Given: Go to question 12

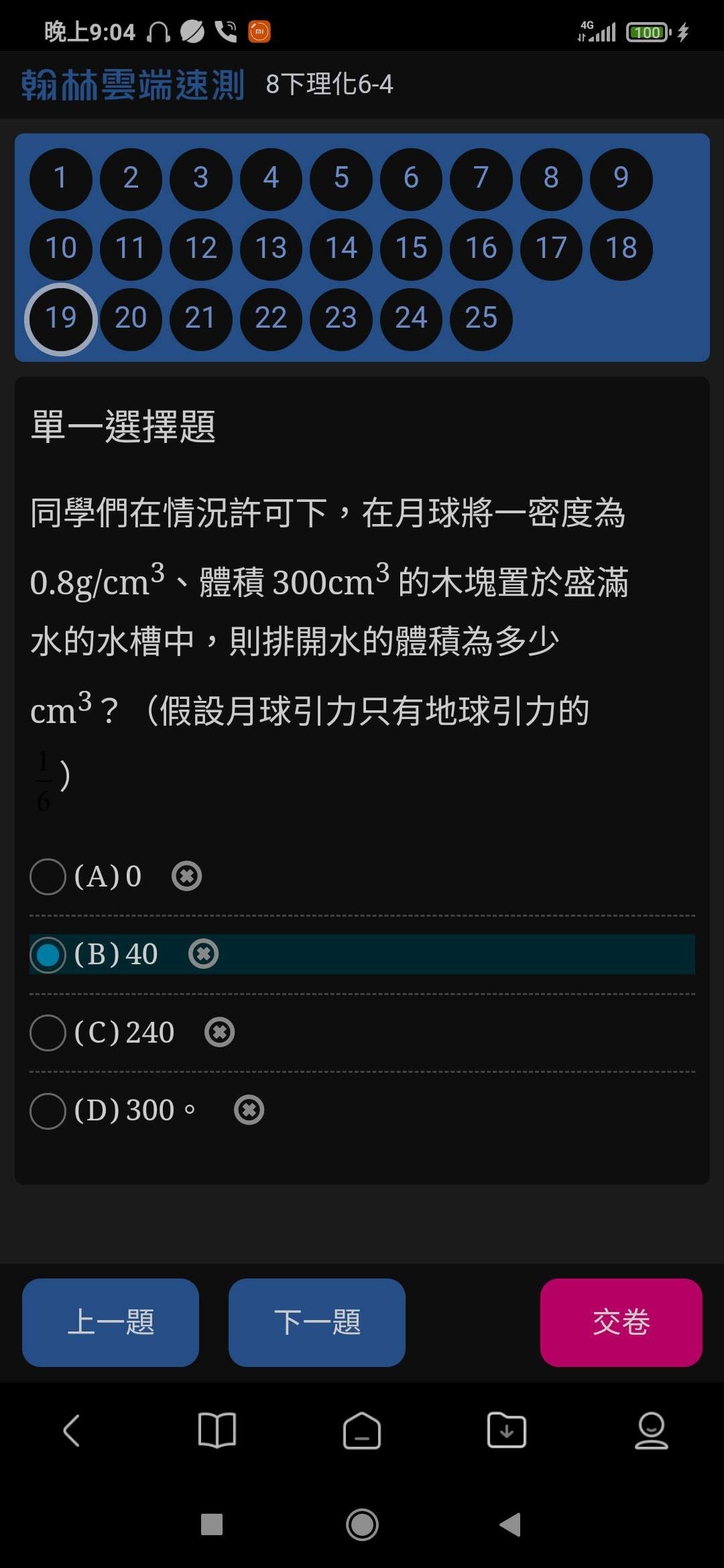Looking at the screenshot, I should pyautogui.click(x=201, y=249).
